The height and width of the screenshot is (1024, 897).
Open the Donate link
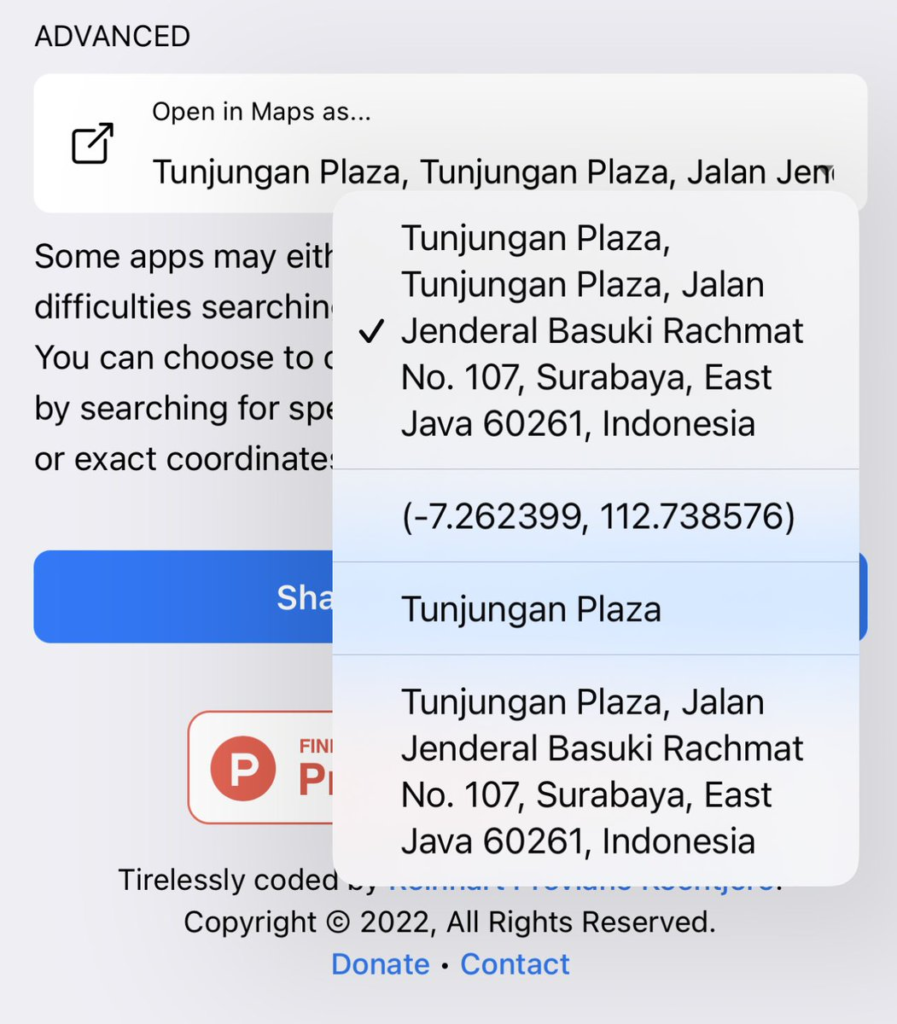pos(380,964)
